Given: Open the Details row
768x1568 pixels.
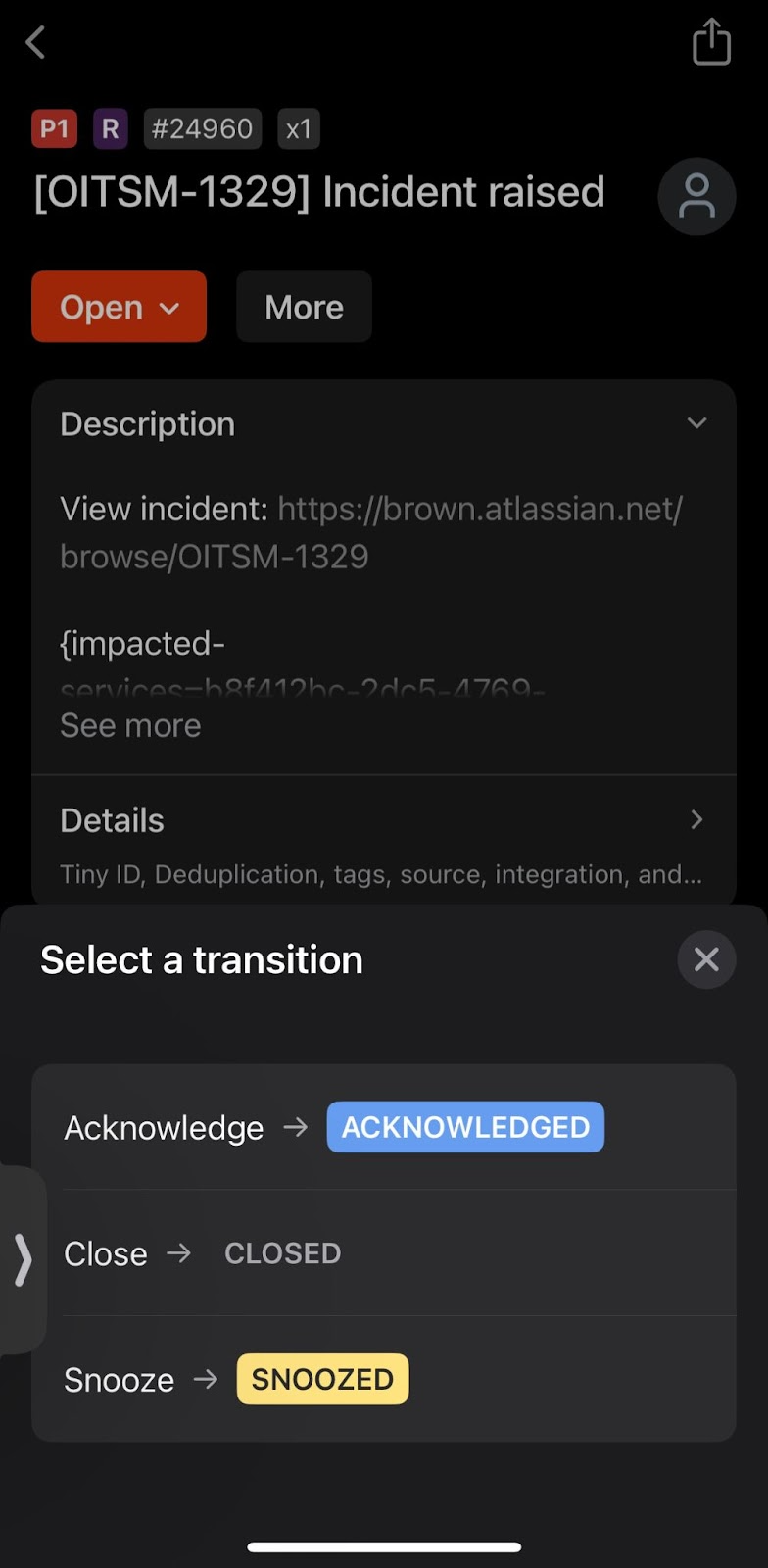Looking at the screenshot, I should click(x=383, y=841).
